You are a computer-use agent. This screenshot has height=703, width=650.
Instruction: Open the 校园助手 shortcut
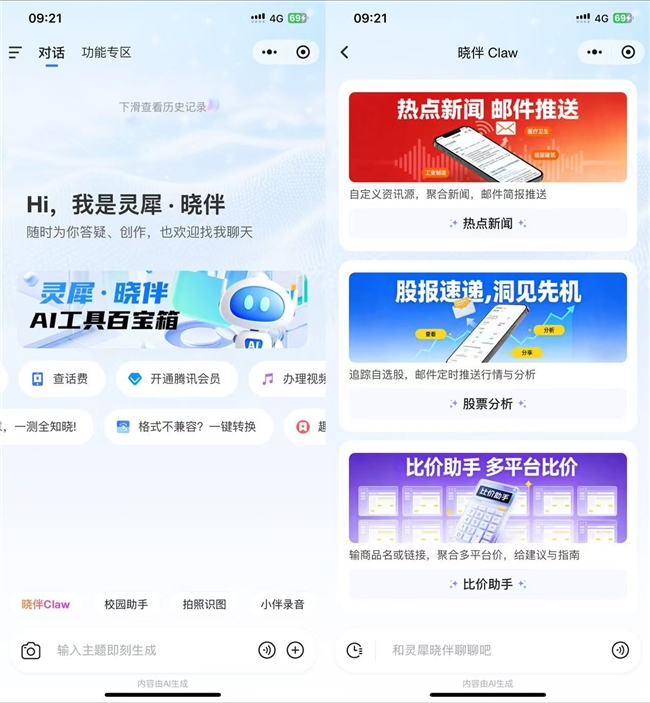126,604
